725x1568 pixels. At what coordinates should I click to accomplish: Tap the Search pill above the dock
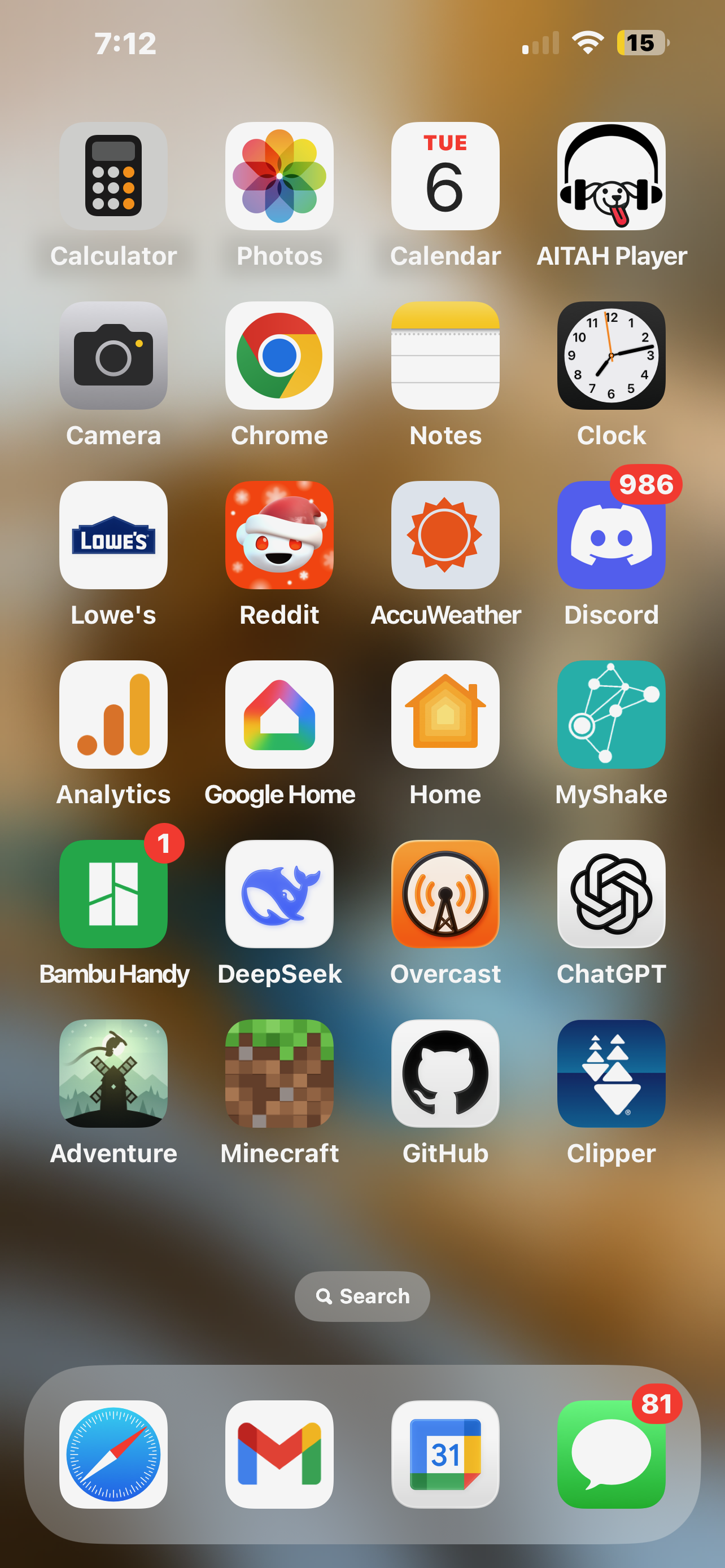click(362, 1296)
